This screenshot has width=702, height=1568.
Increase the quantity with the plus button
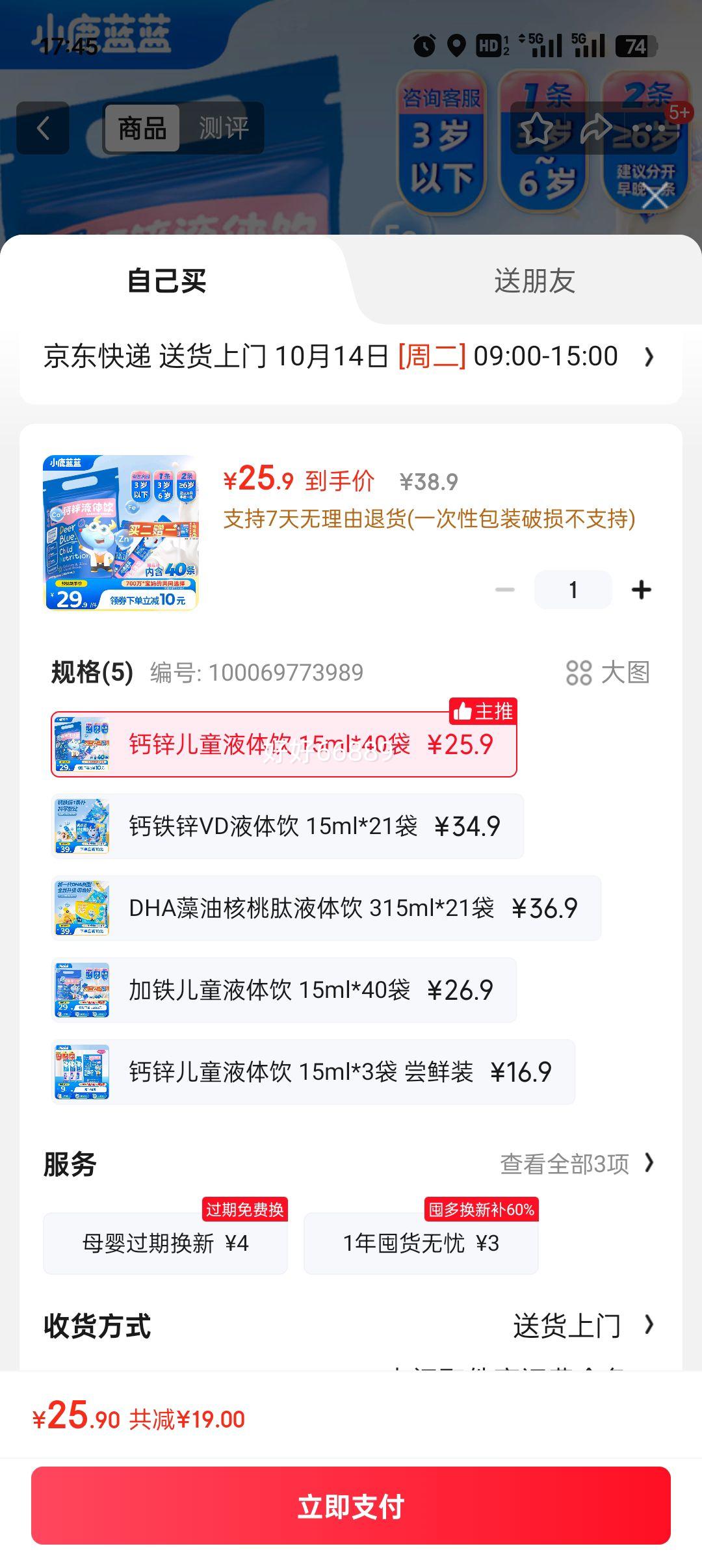coord(641,590)
